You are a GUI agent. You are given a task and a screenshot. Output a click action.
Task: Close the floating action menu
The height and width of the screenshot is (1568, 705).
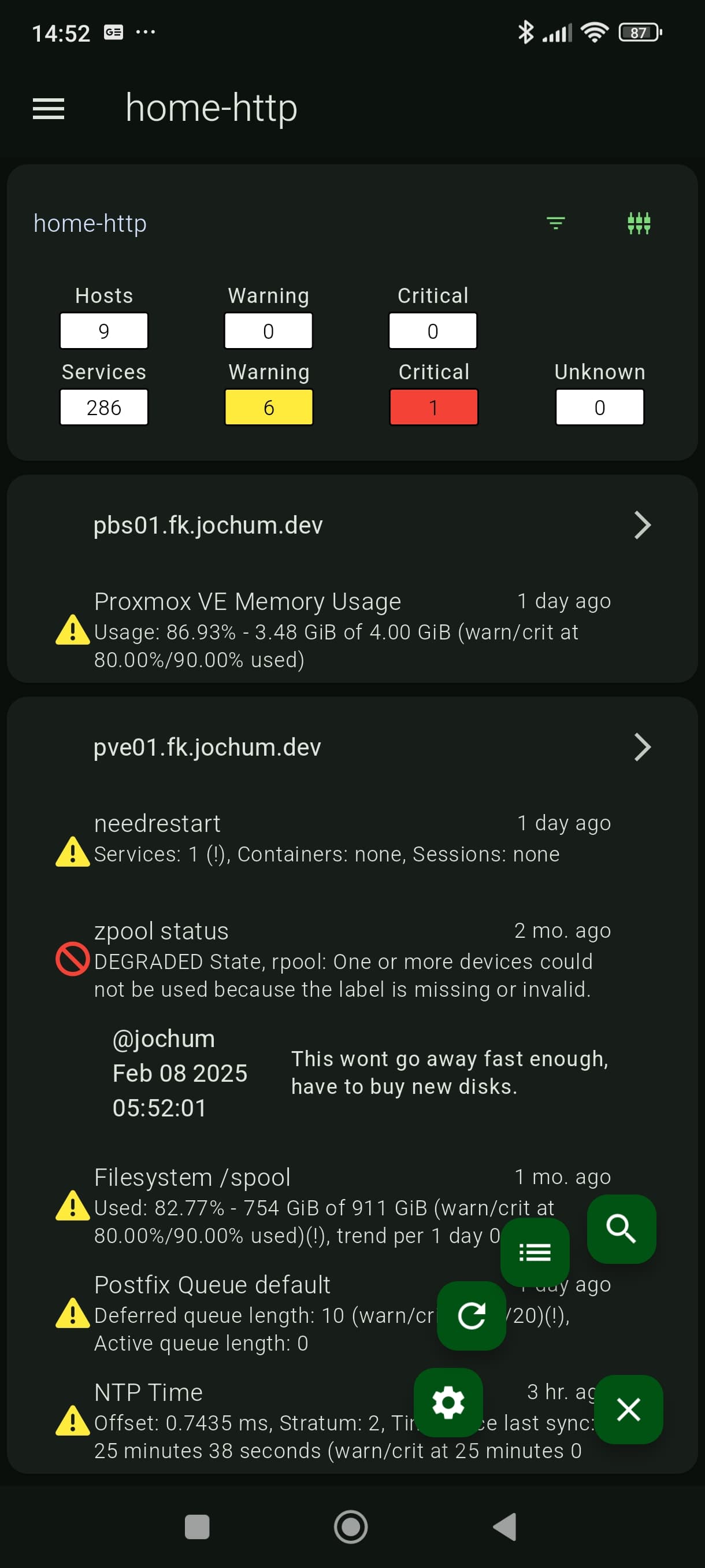click(628, 1409)
